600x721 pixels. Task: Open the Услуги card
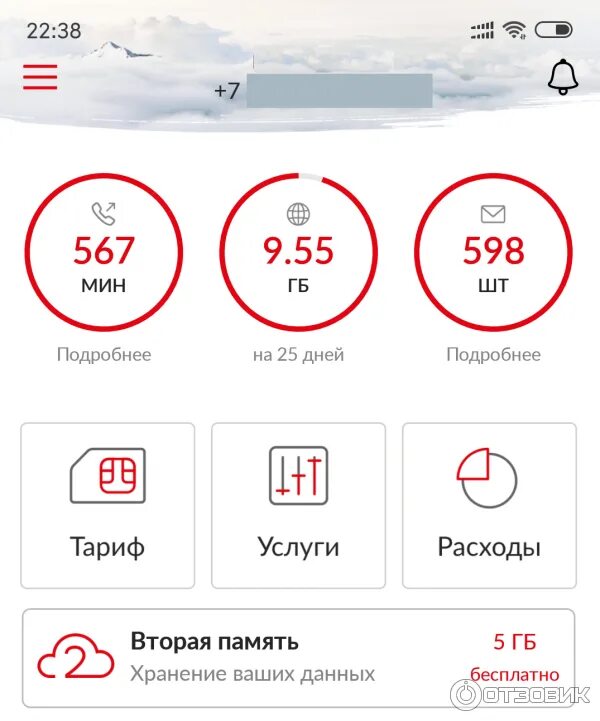click(x=298, y=505)
